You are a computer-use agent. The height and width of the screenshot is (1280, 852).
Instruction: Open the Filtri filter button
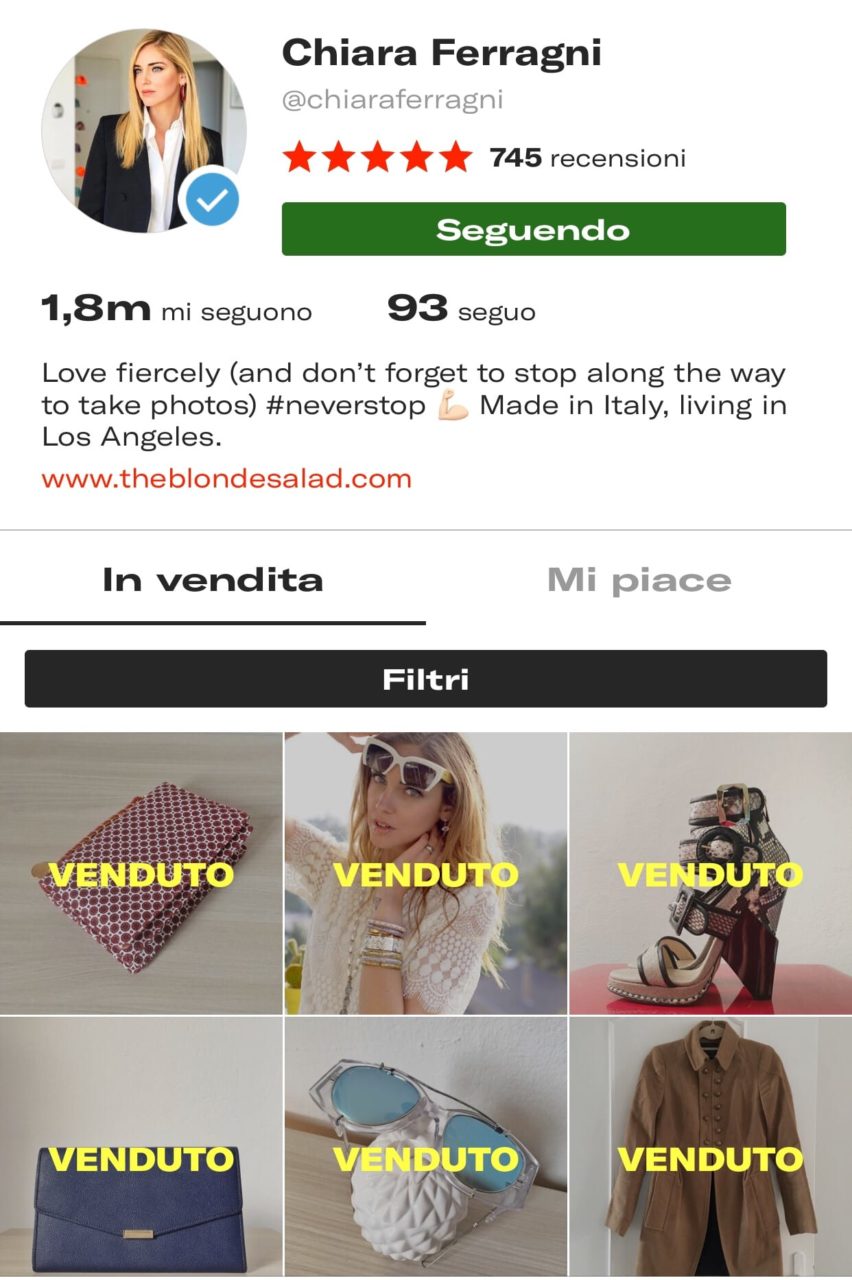425,679
